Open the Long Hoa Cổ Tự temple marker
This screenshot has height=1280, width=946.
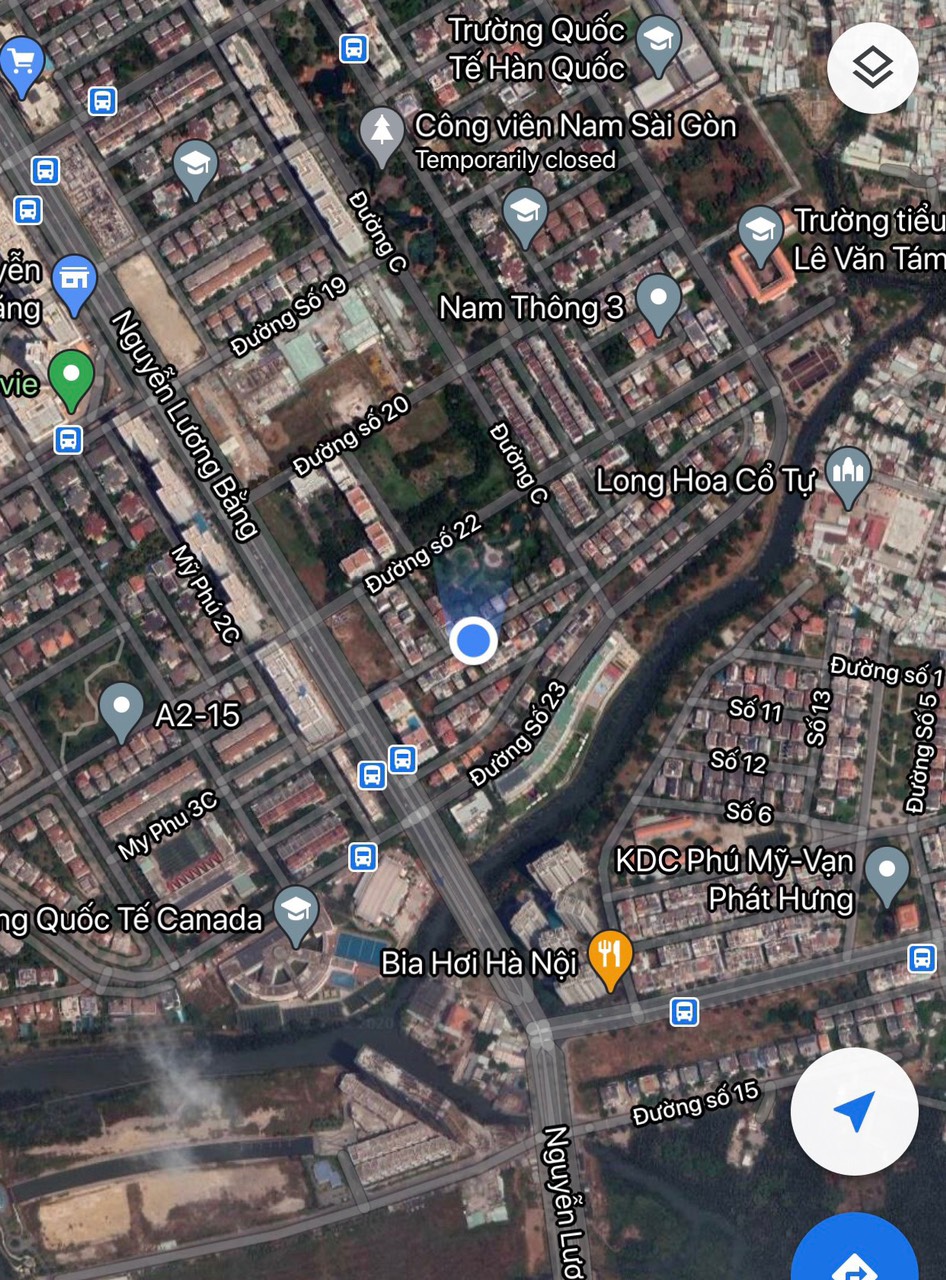pos(848,475)
